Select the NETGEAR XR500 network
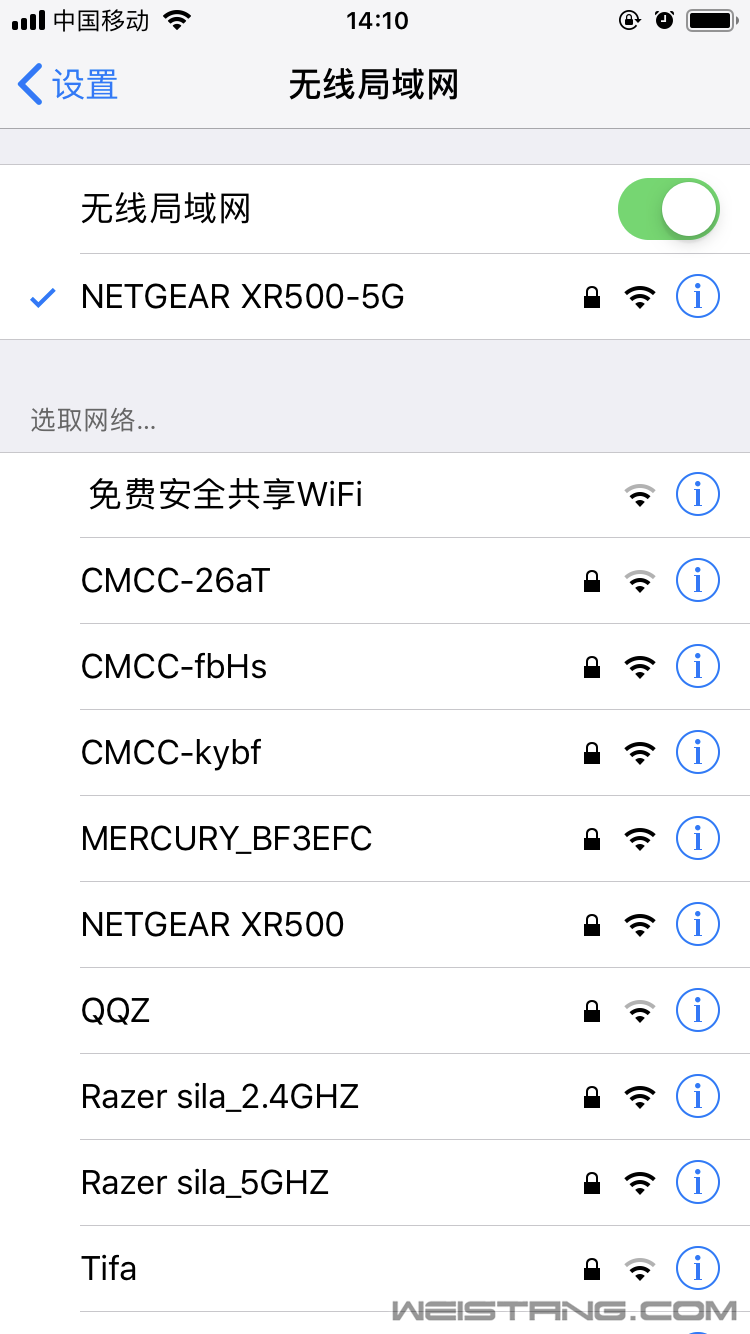The image size is (750, 1334). click(213, 924)
